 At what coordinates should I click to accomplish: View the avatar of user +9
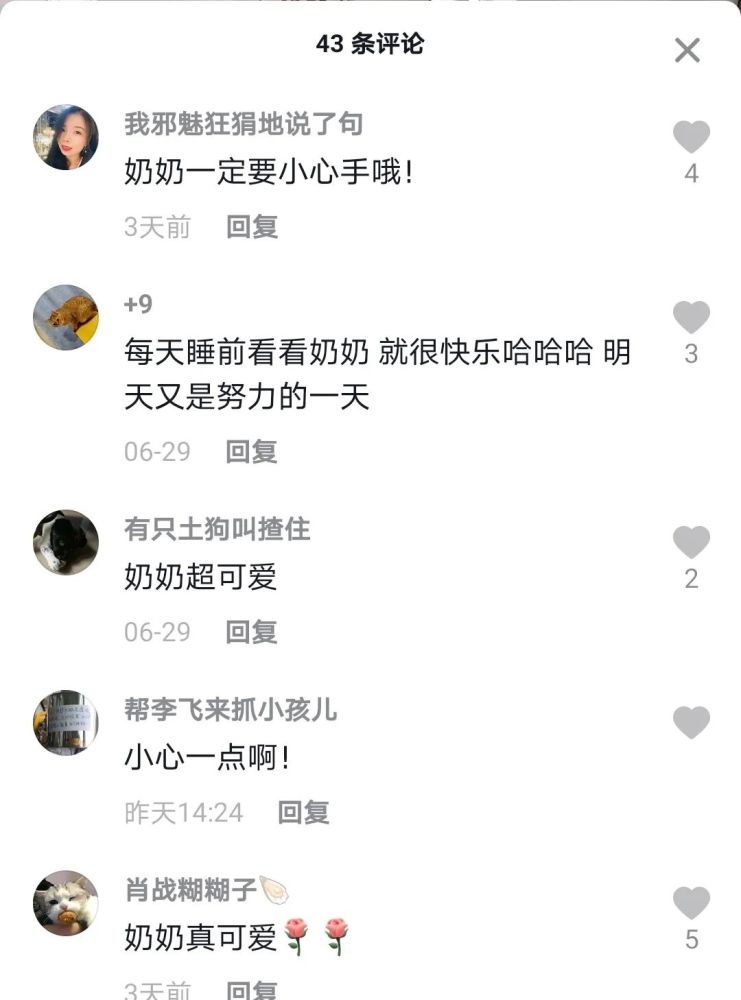click(x=66, y=317)
